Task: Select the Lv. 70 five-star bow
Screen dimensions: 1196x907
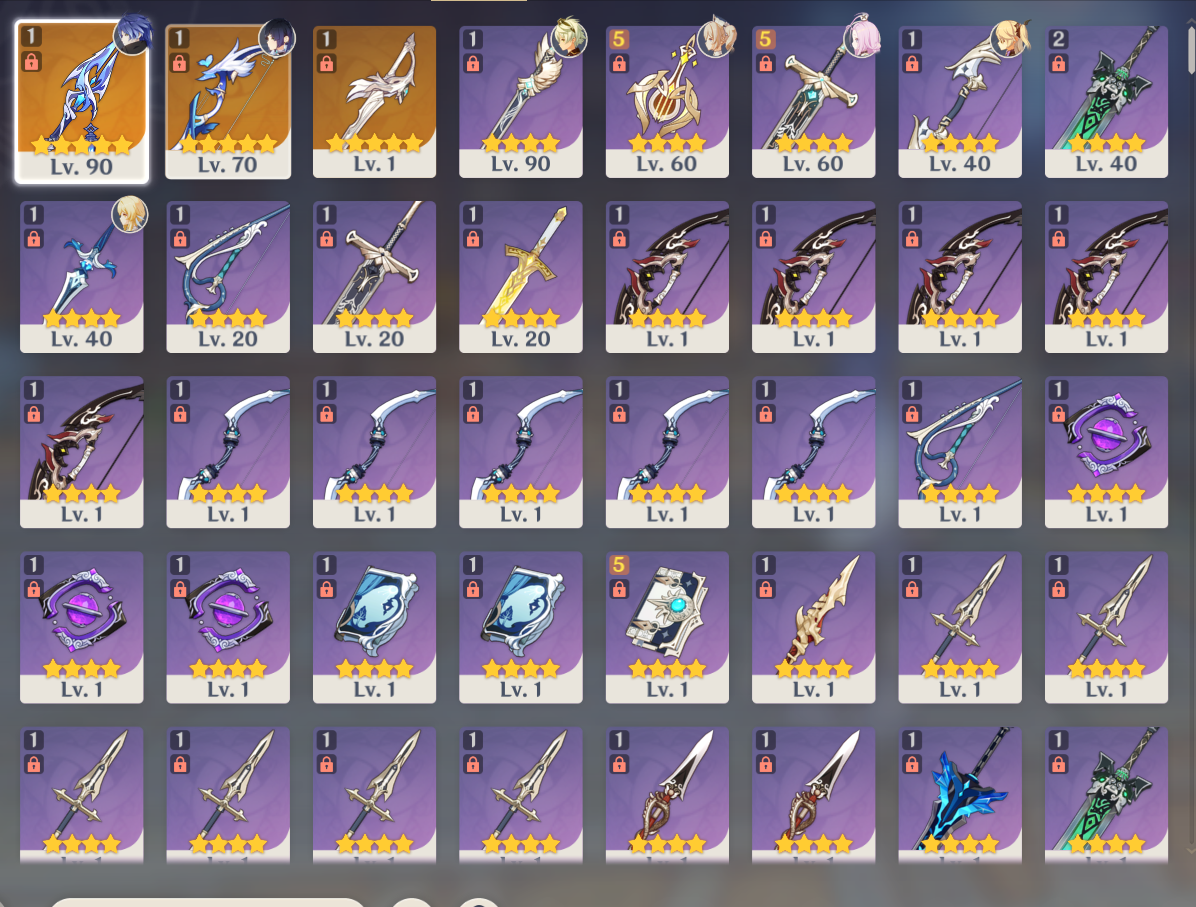Action: coord(228,100)
